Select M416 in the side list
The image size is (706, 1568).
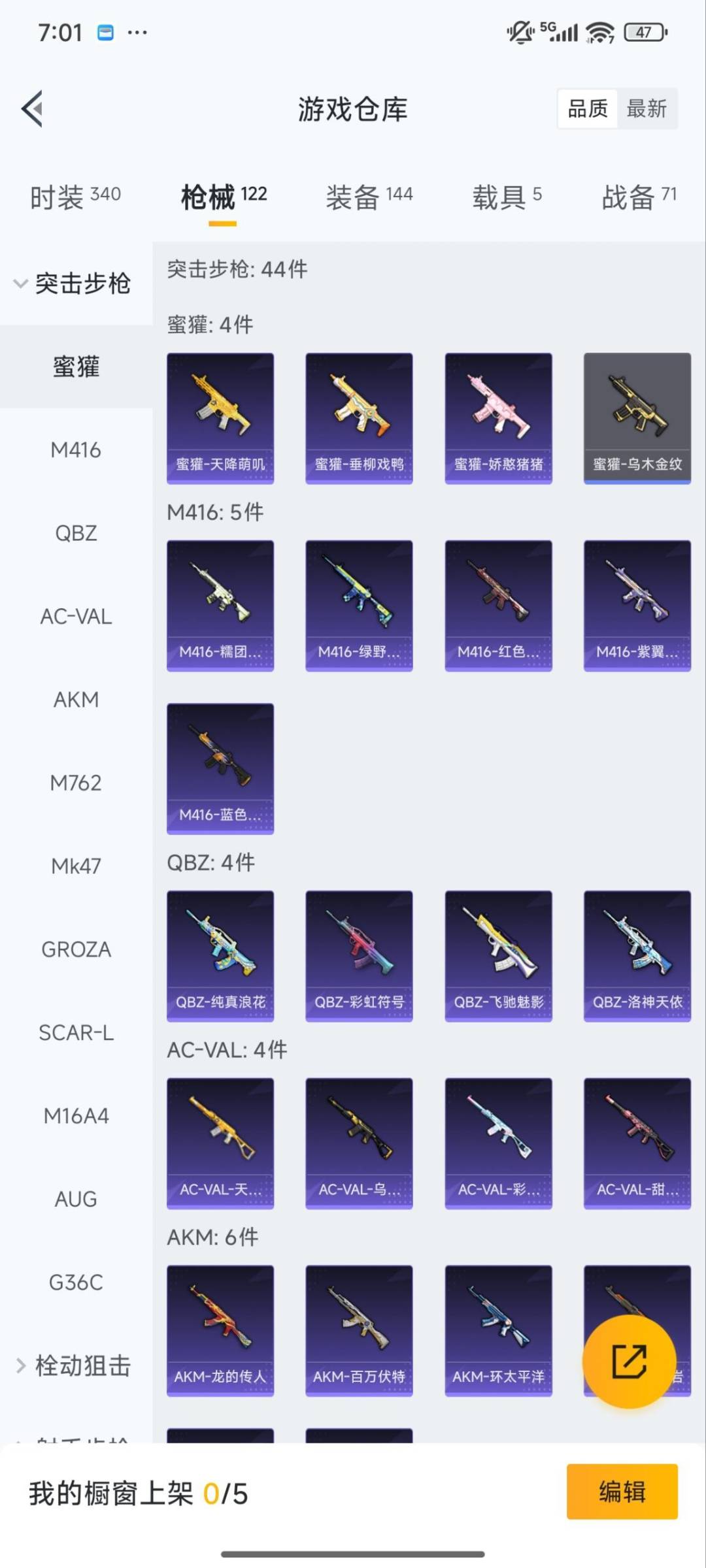[x=76, y=450]
